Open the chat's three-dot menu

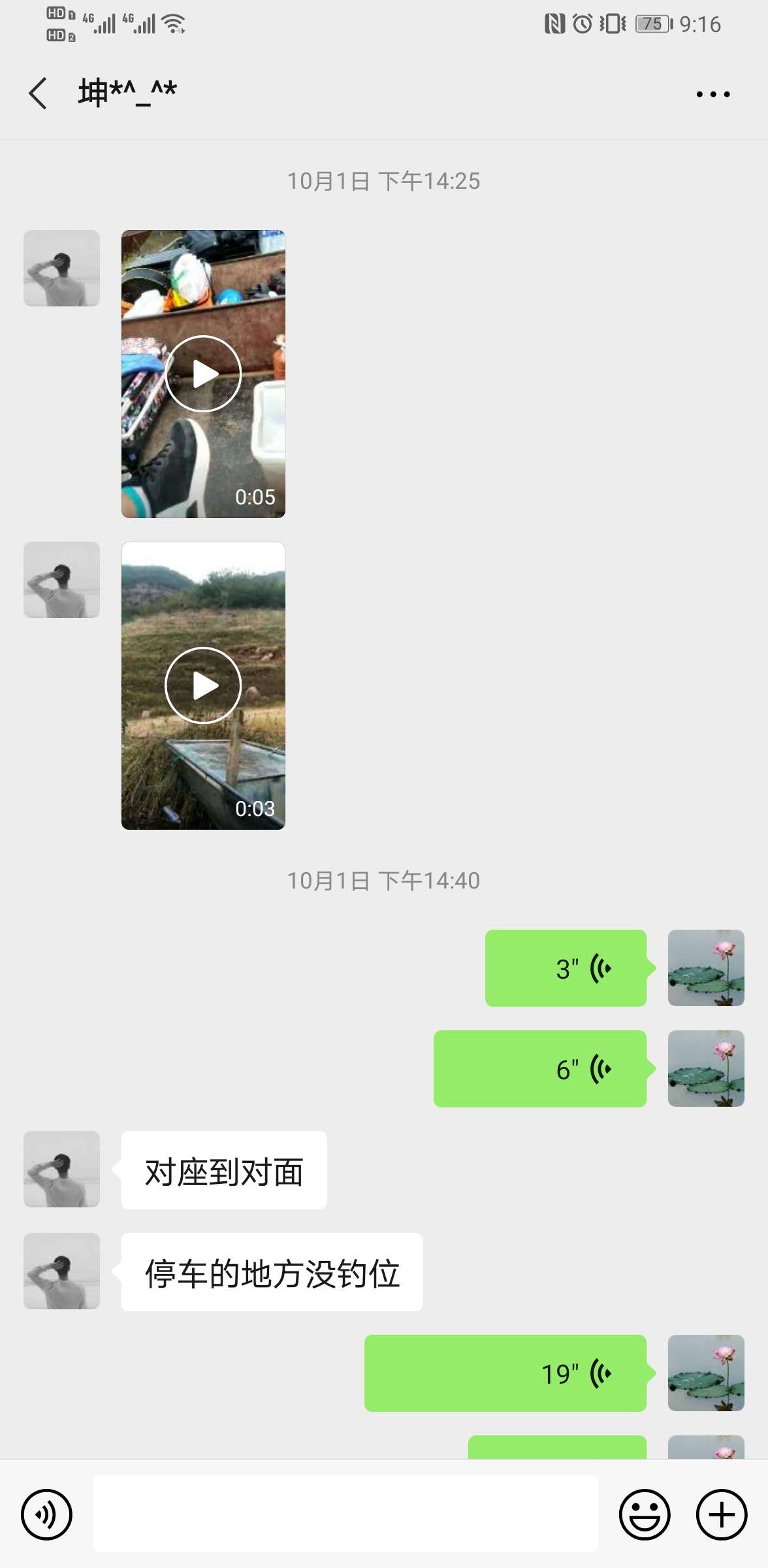[x=712, y=94]
